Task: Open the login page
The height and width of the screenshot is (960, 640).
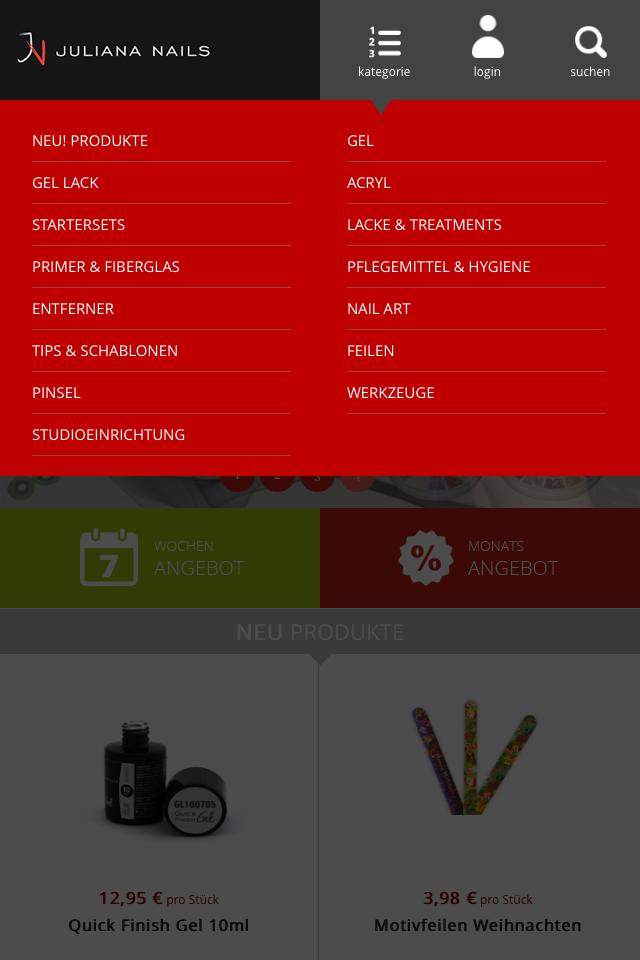Action: (x=487, y=50)
